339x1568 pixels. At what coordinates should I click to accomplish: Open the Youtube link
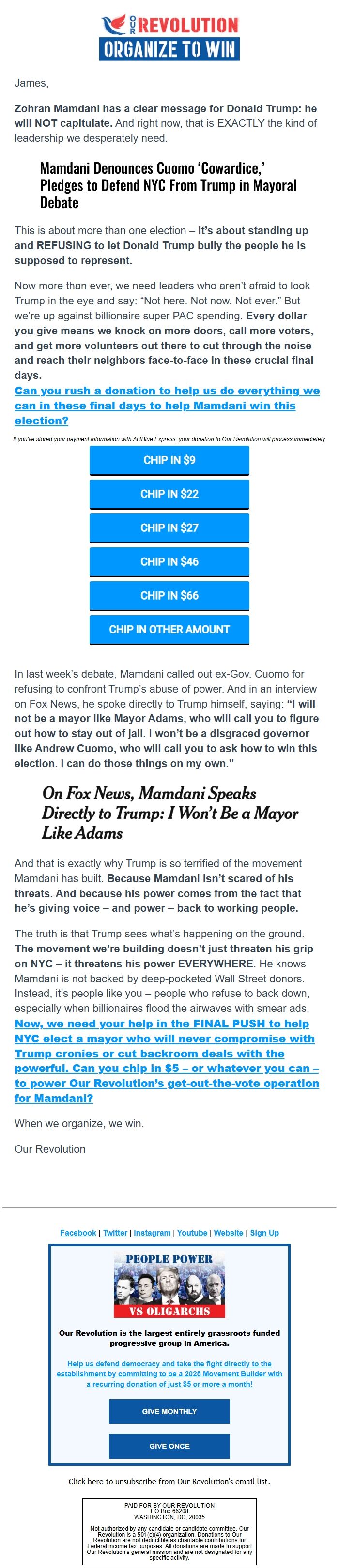192,1233
